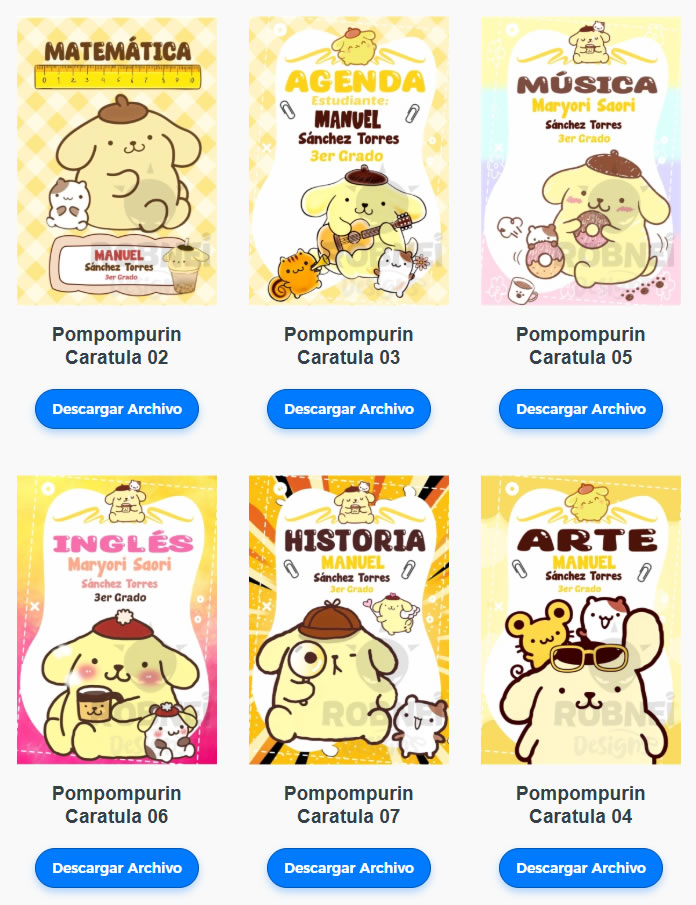Download the Pompompurin Caratula 04 file
Viewport: 696px width, 905px height.
coord(581,868)
